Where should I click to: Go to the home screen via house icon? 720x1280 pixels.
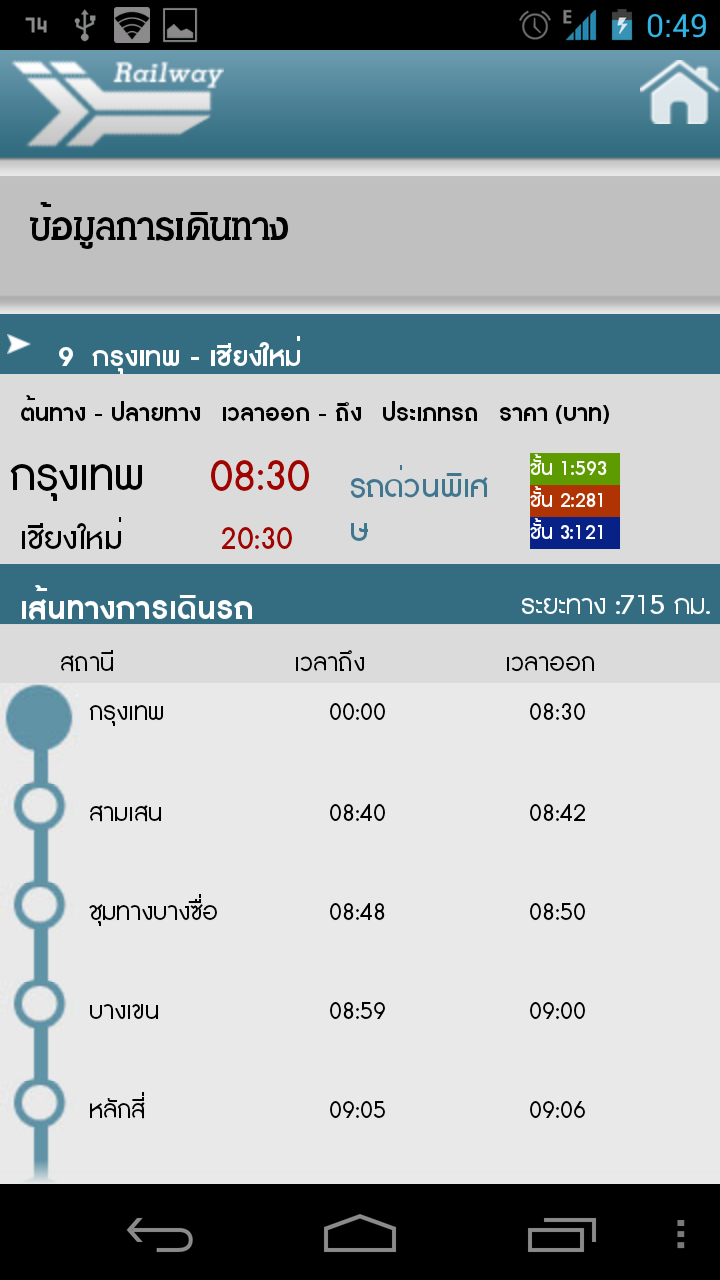click(x=679, y=93)
